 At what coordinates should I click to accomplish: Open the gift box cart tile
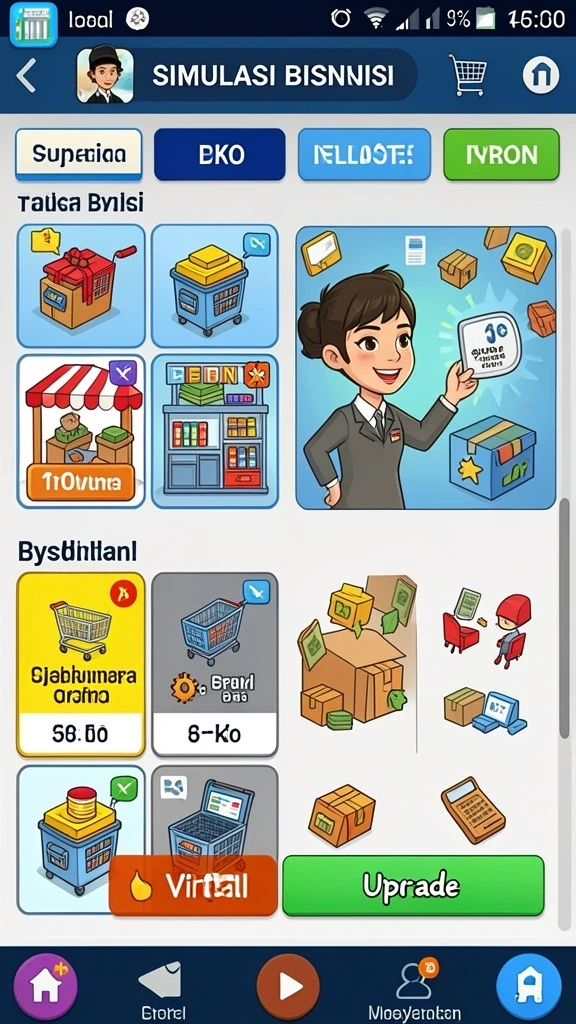point(81,286)
